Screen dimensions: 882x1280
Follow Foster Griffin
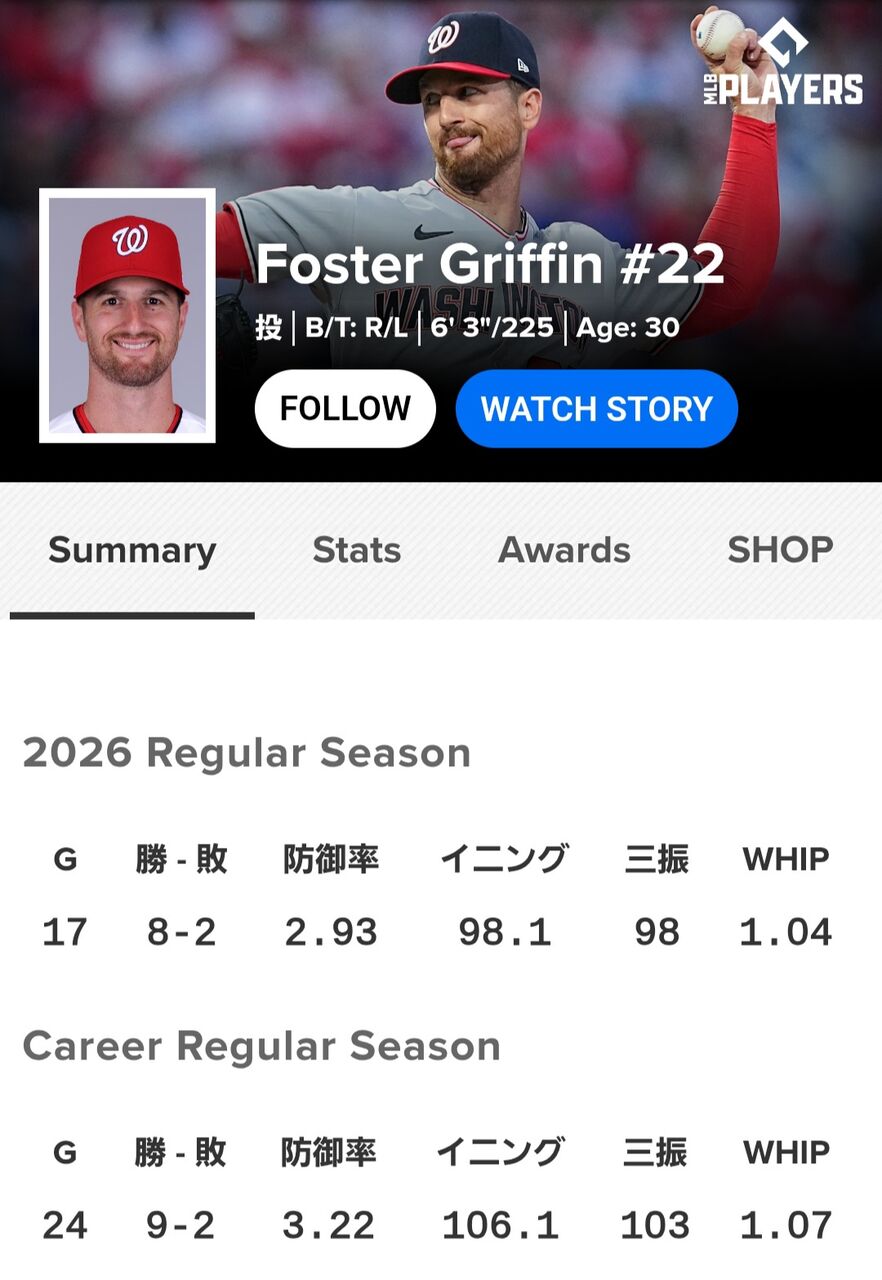345,408
